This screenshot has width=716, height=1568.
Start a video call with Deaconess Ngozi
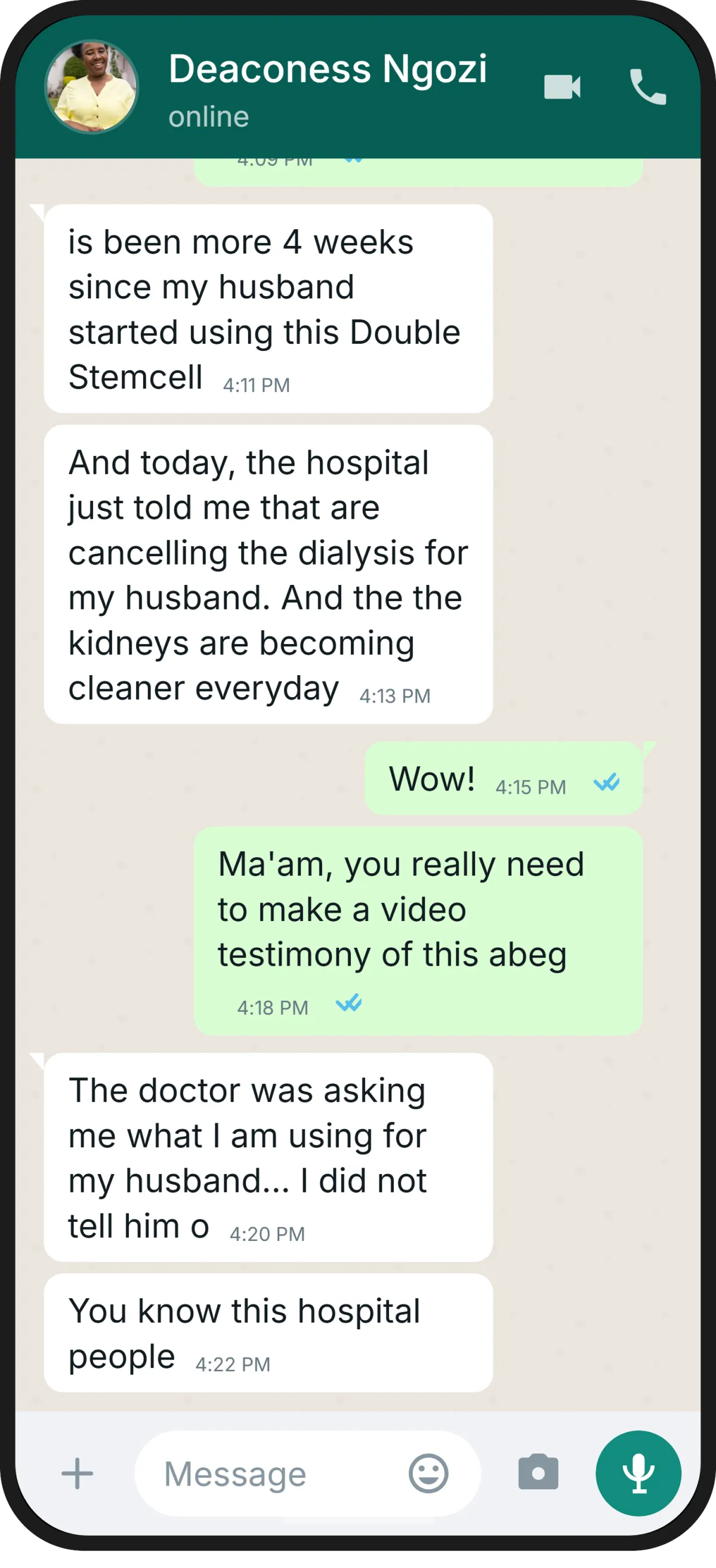click(x=561, y=87)
